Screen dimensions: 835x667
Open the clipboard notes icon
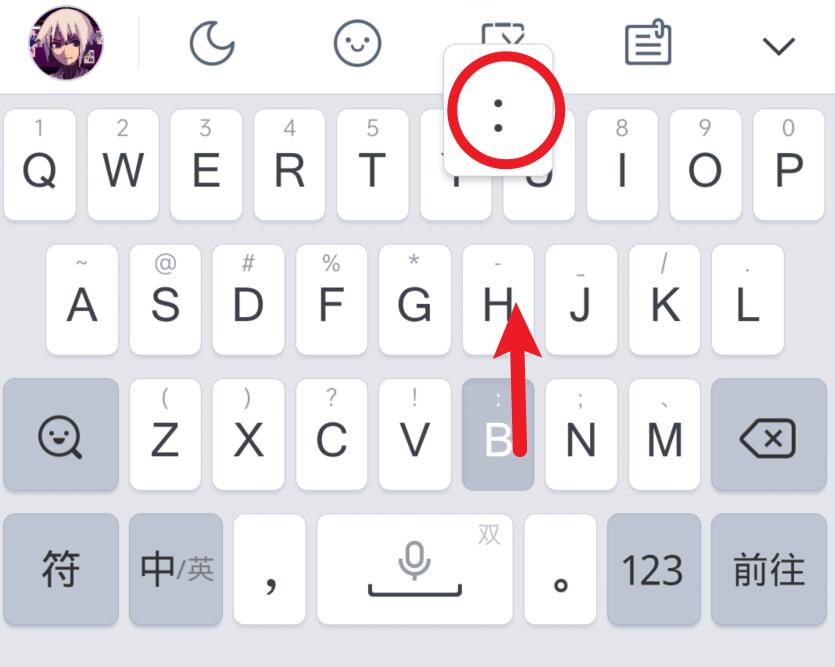(648, 44)
